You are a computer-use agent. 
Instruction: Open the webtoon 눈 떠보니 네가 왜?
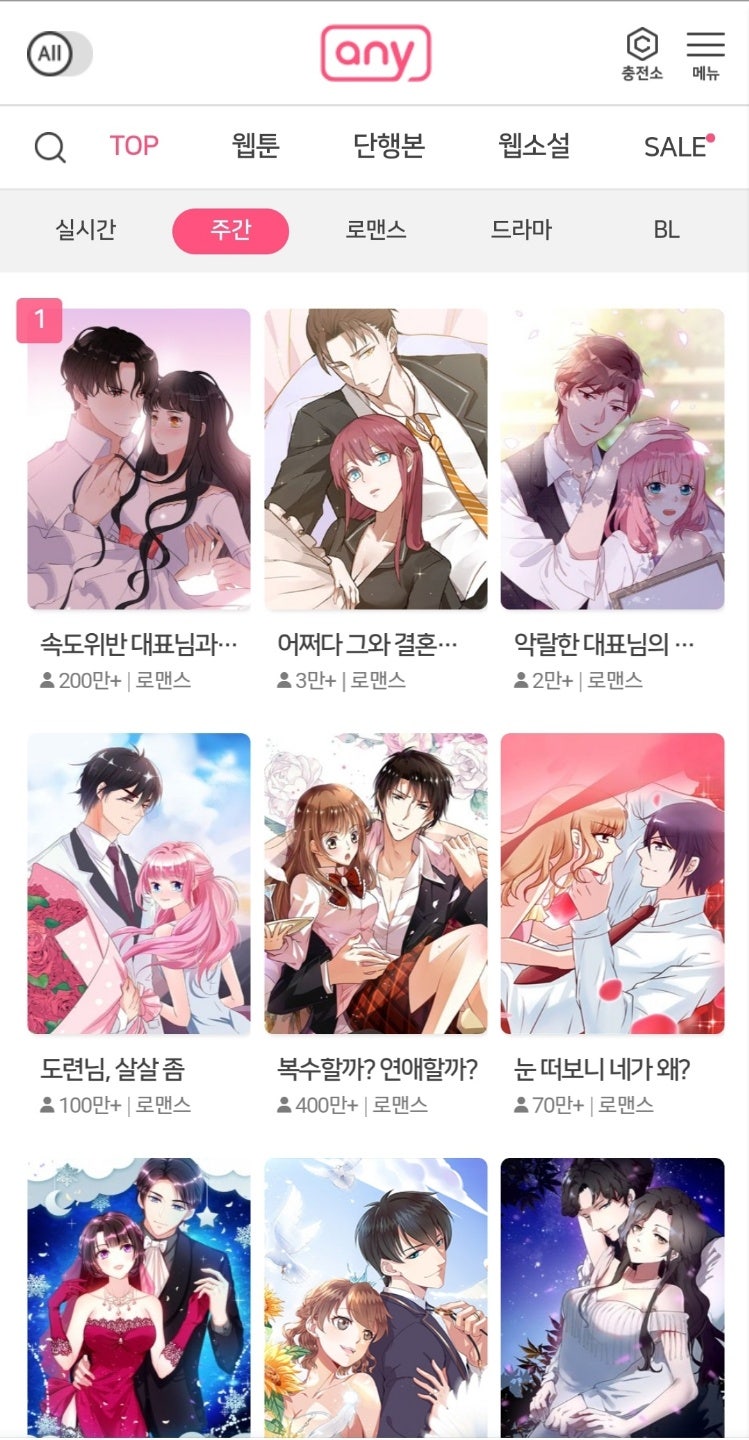(x=612, y=884)
